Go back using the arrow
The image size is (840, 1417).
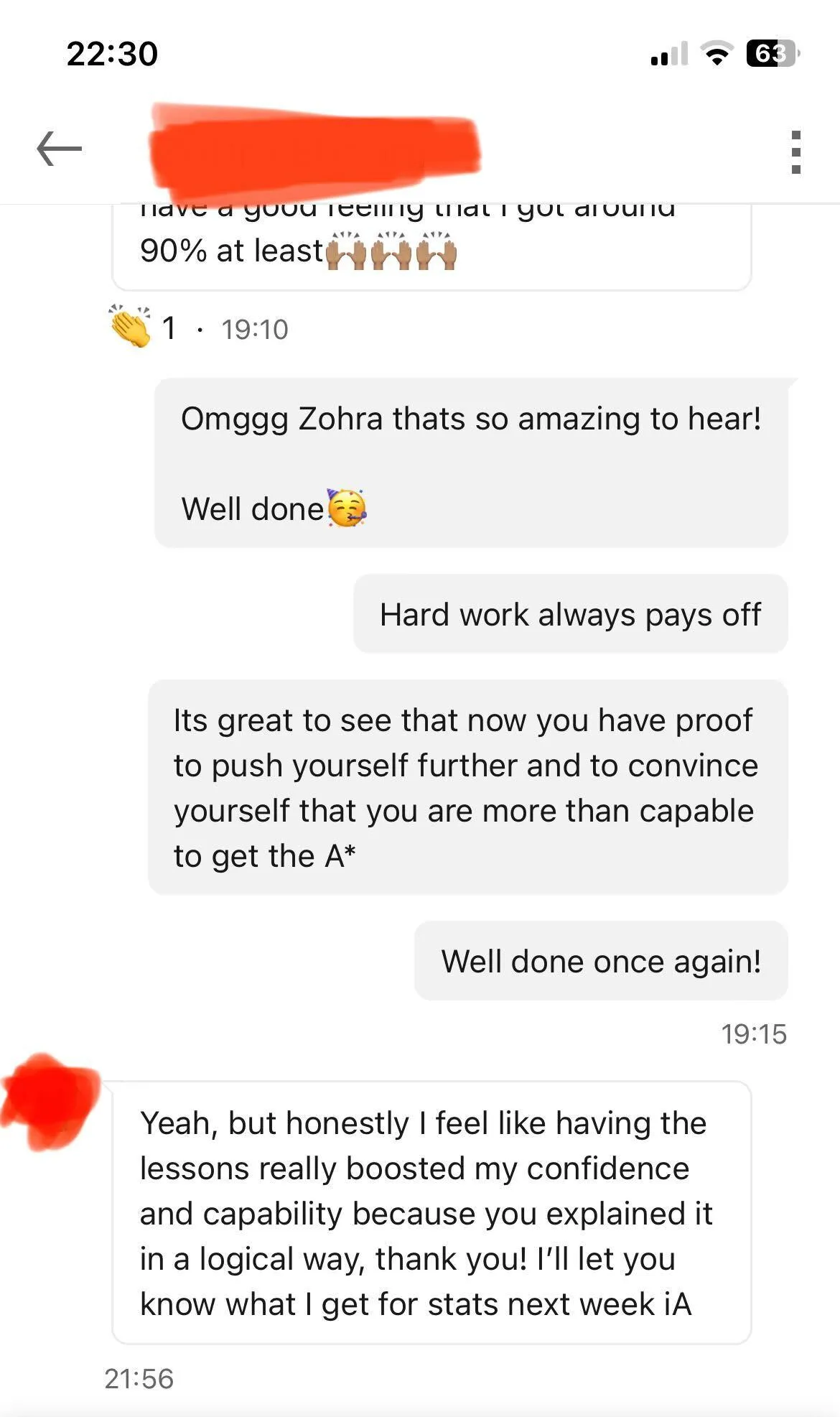[60, 149]
